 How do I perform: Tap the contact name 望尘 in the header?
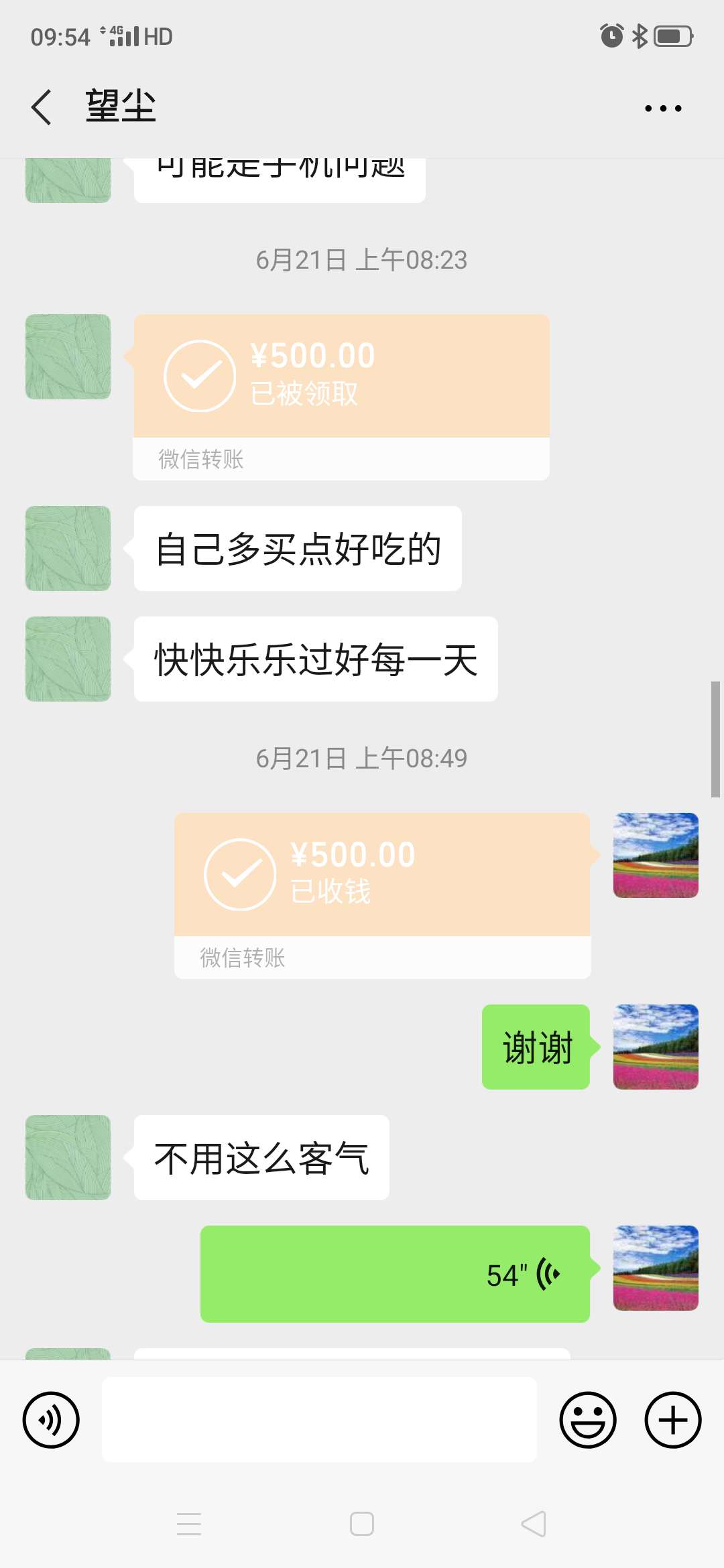pos(121,107)
